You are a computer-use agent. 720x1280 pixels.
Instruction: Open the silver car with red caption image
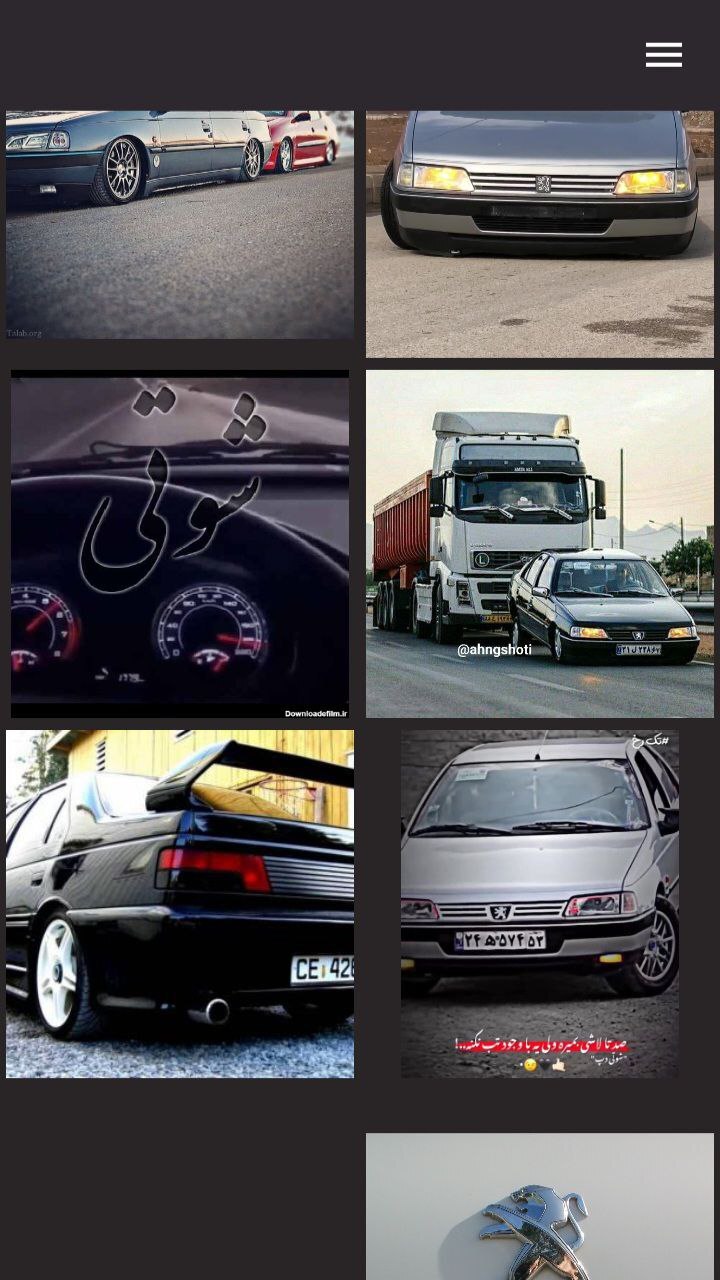540,903
